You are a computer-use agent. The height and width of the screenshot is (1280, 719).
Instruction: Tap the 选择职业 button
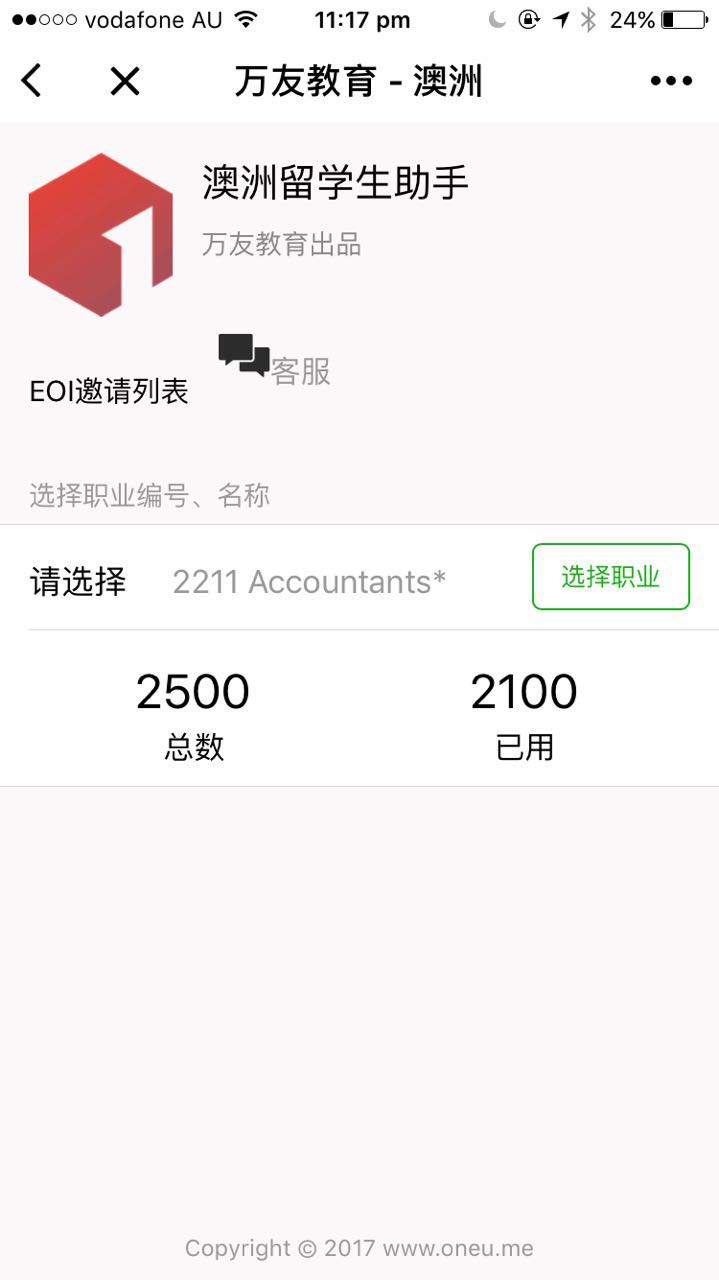[x=610, y=577]
